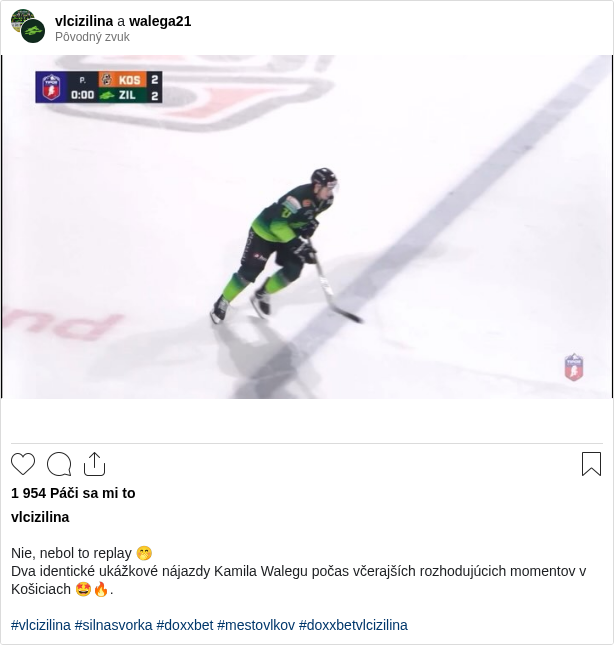The width and height of the screenshot is (614, 645).
Task: Open hashtag #vlcizilina
Action: tap(41, 625)
